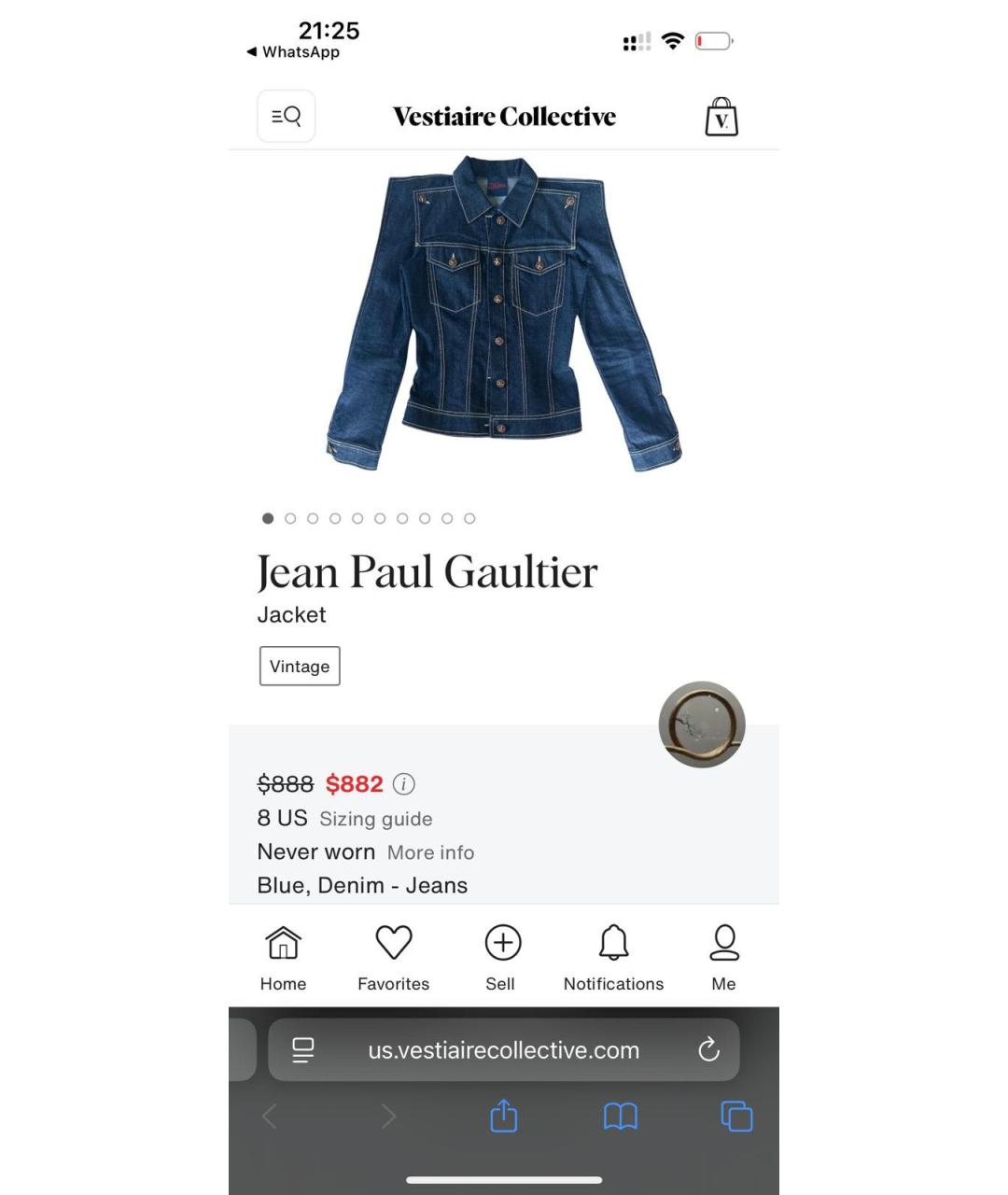Screen dimensions: 1008x1195
Task: Share this page from Safari's toolbar
Action: click(x=504, y=1116)
